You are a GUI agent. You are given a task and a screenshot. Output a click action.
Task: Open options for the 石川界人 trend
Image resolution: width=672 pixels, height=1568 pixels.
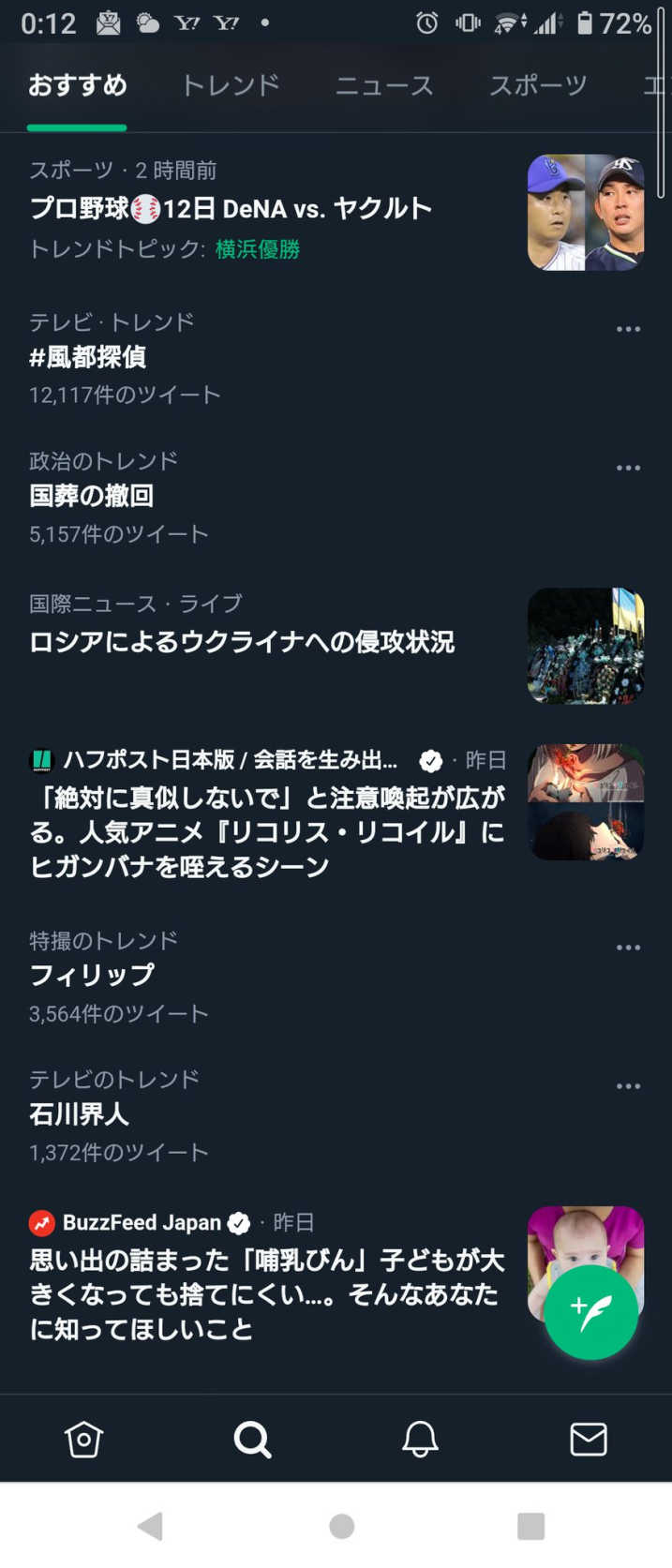pyautogui.click(x=628, y=1086)
